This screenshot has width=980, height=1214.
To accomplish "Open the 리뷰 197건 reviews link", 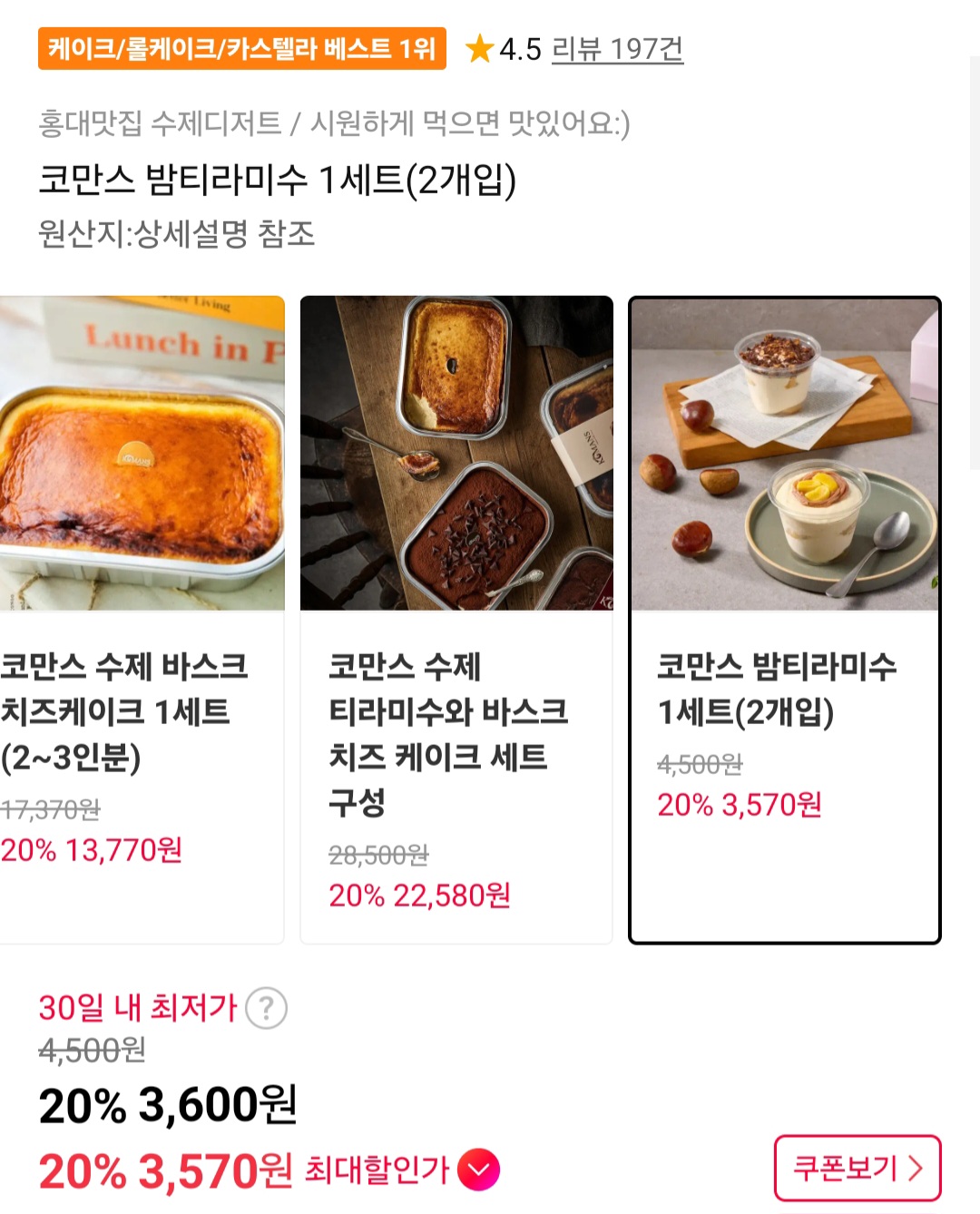I will click(617, 49).
